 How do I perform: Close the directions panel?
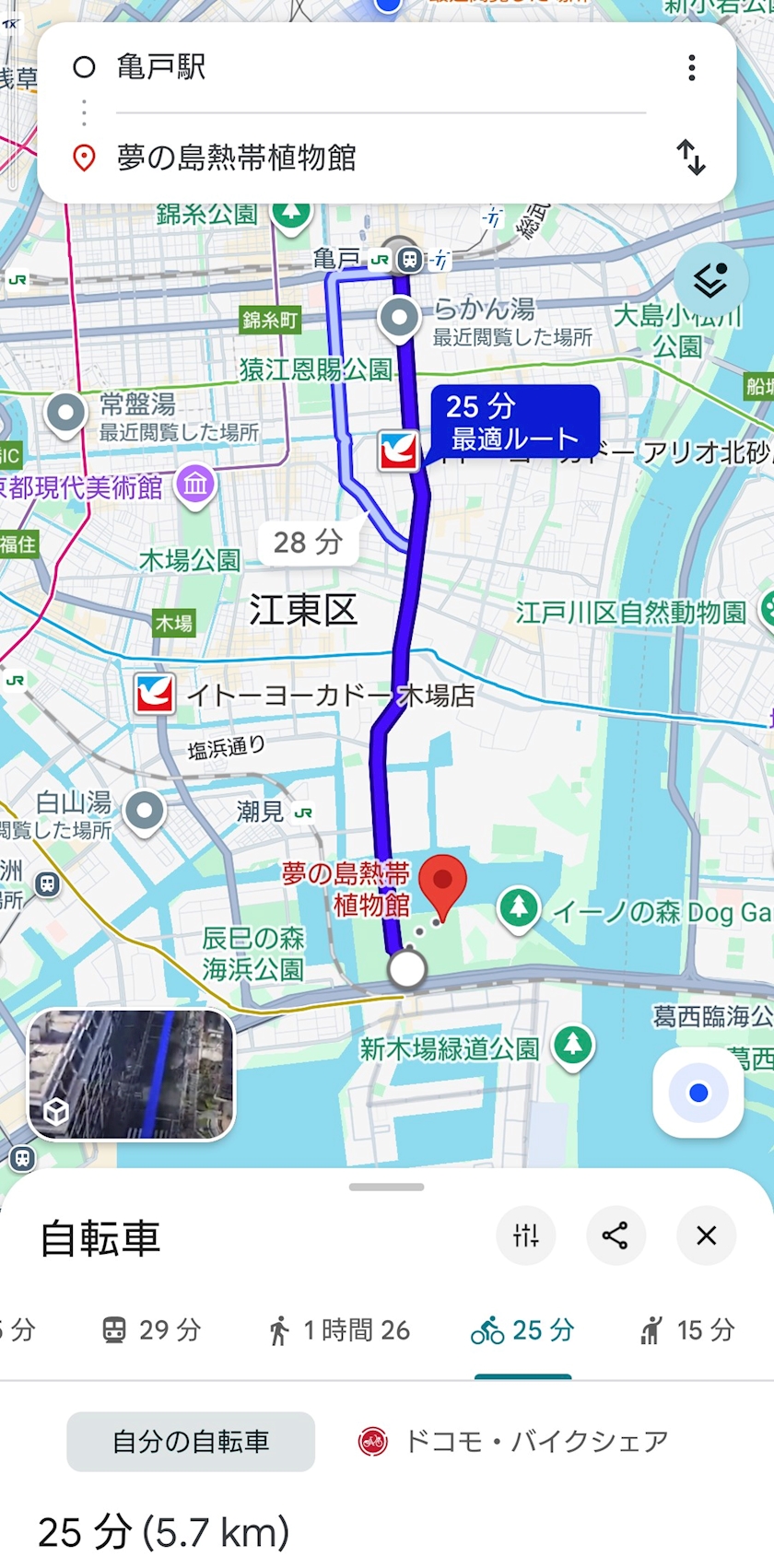(706, 1235)
